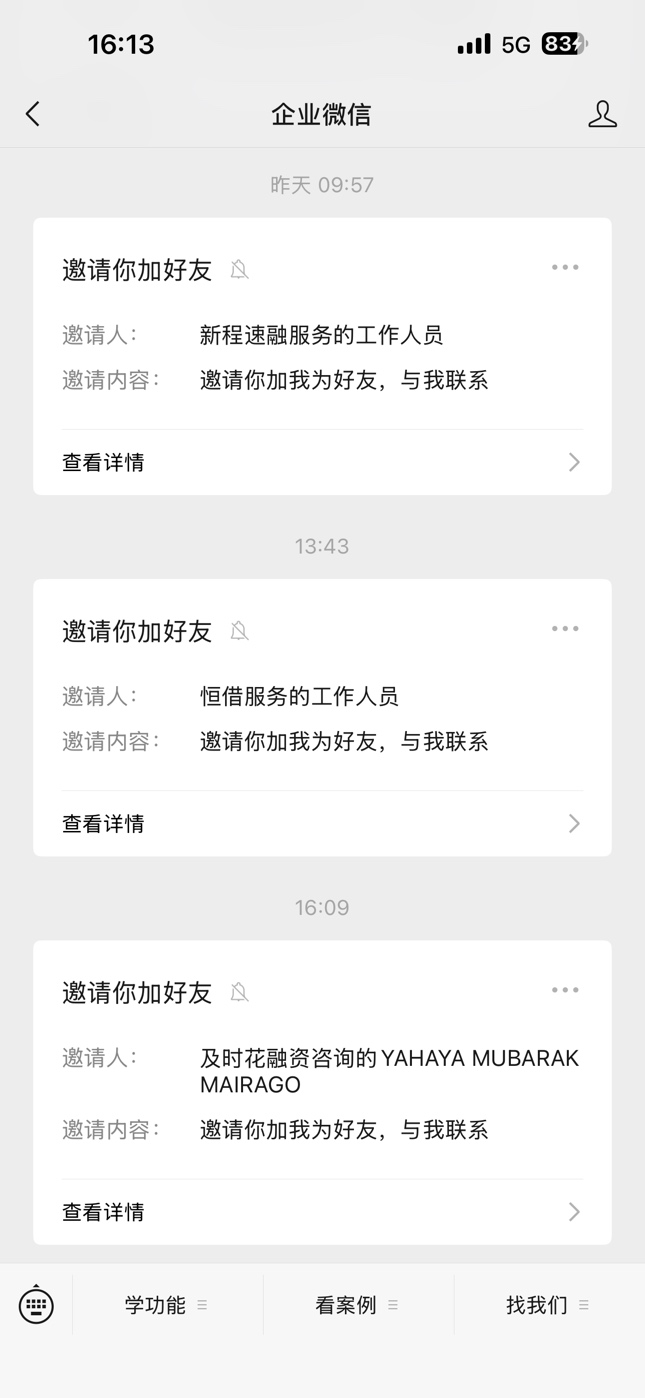This screenshot has height=1398, width=645.
Task: View details of the 恒借服务 invitation
Action: [322, 823]
